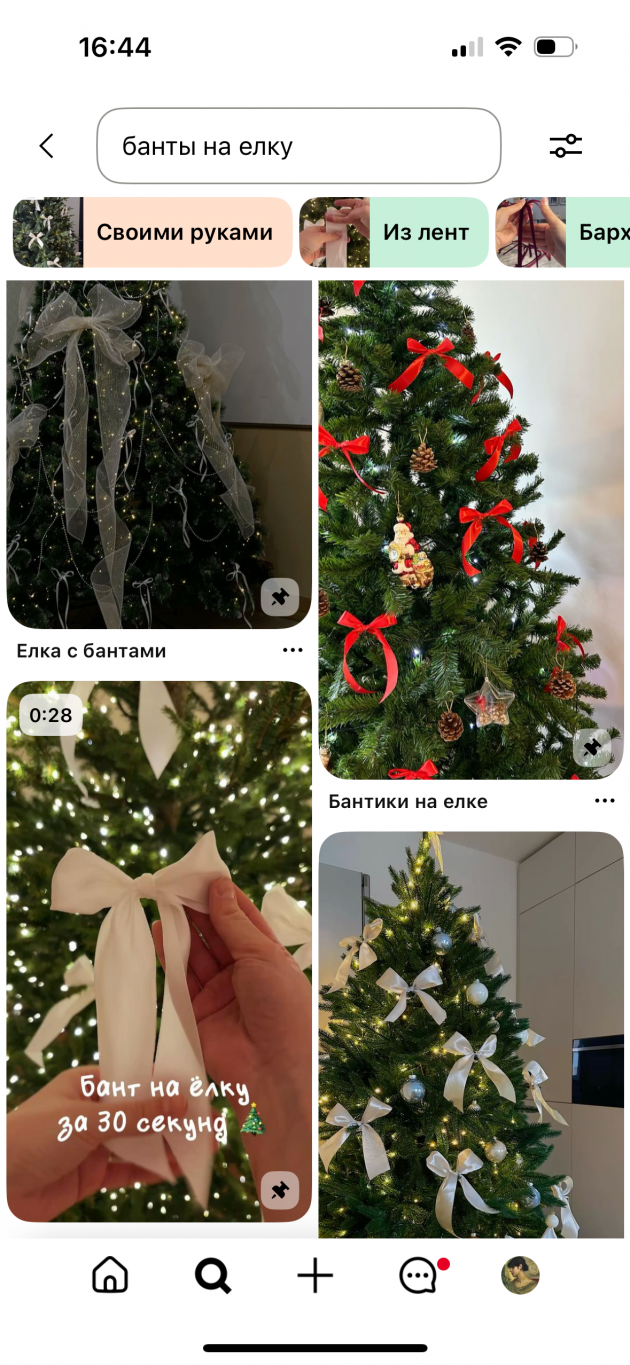Save the 0:28 video pin with pin icon
The height and width of the screenshot is (1365, 630).
pos(280,1190)
